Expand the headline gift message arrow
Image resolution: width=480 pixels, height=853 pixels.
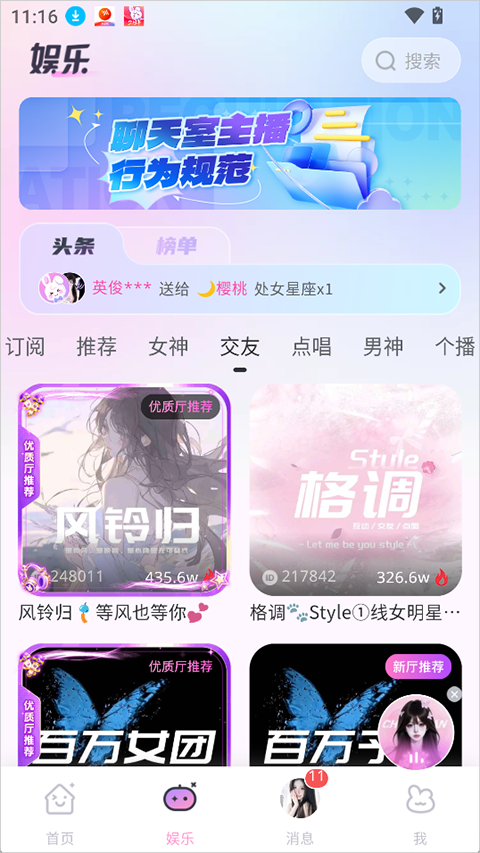(442, 288)
